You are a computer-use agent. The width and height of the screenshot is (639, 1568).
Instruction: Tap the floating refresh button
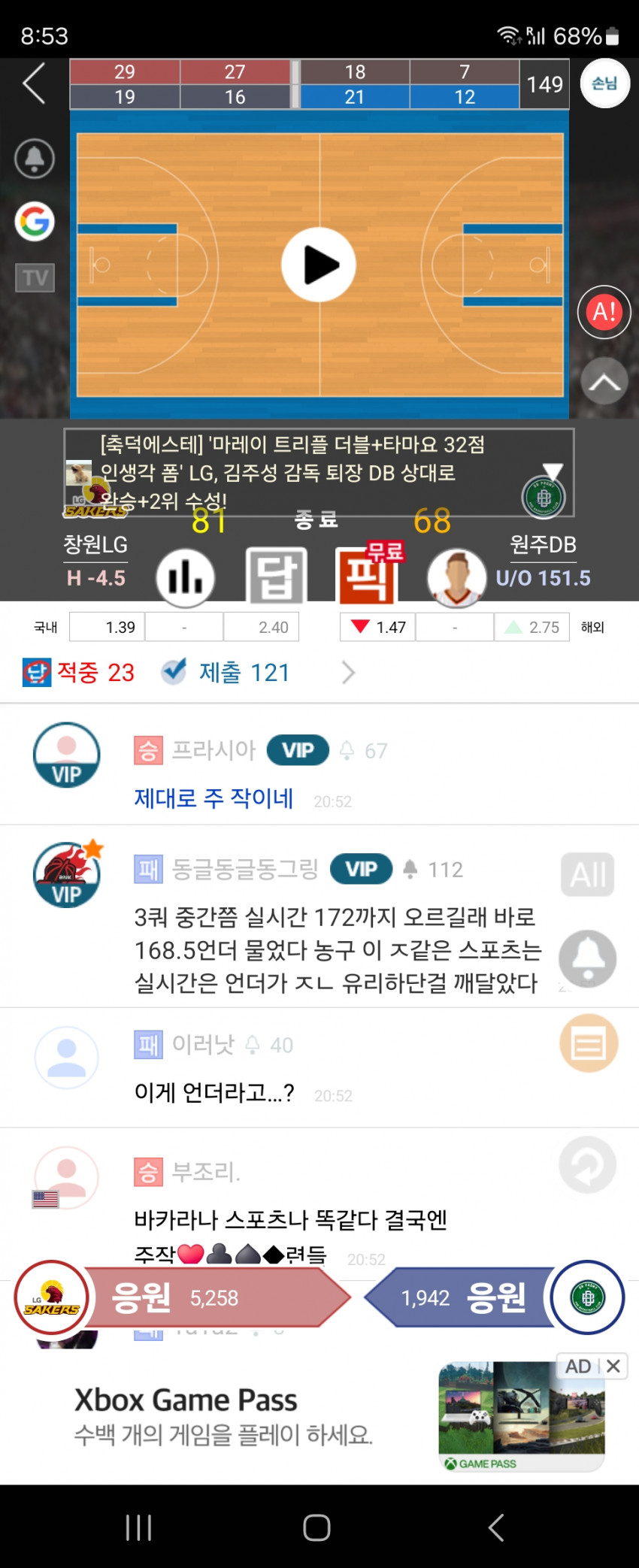587,1165
